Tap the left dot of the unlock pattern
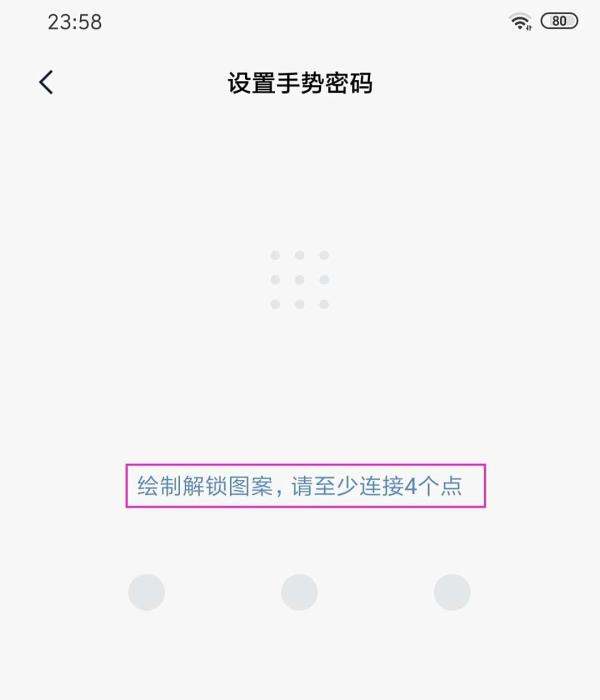This screenshot has width=600, height=700. click(x=146, y=592)
